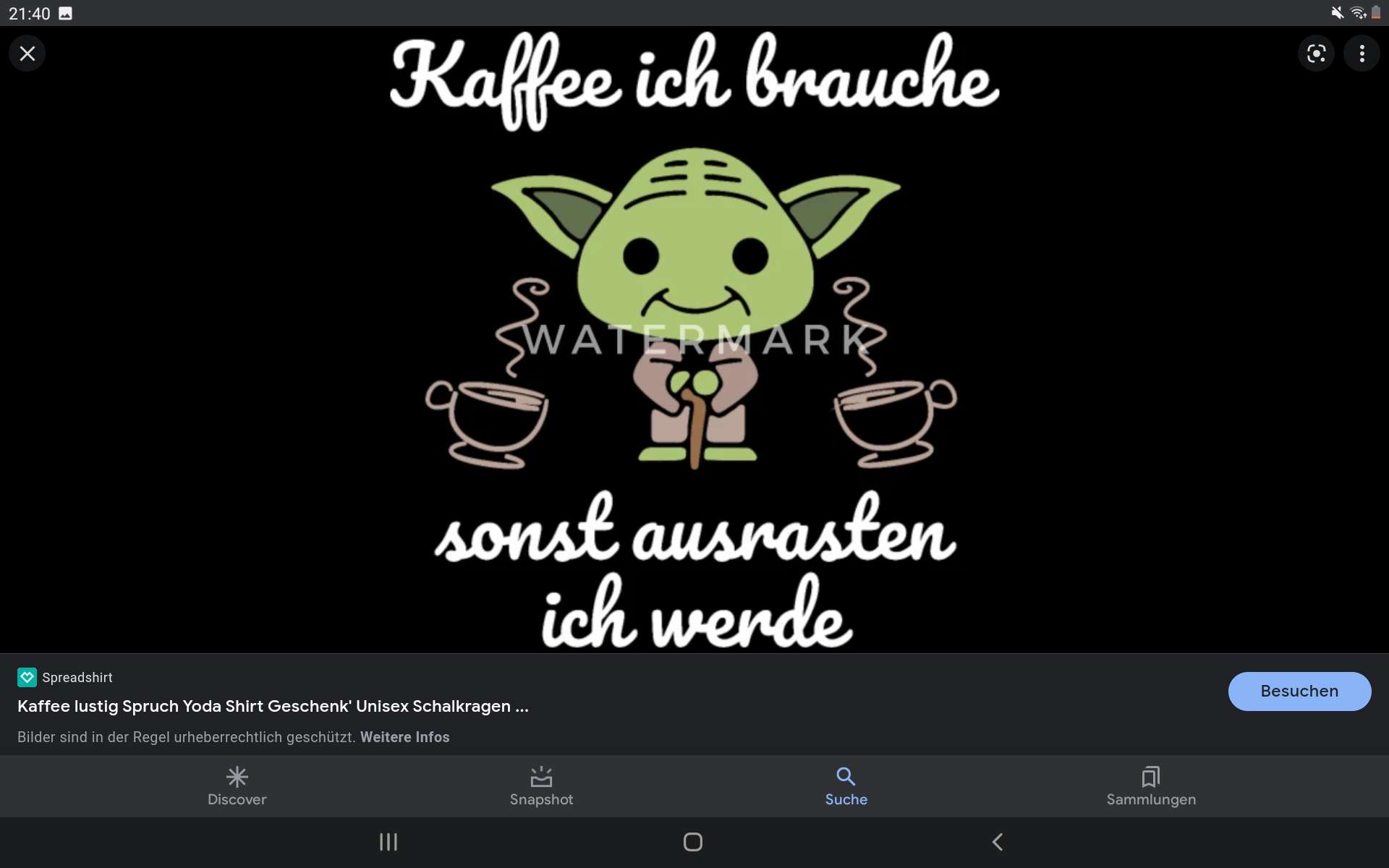Screen dimensions: 1389x868
Task: Go to the Sammlungen tab
Action: click(x=1150, y=786)
